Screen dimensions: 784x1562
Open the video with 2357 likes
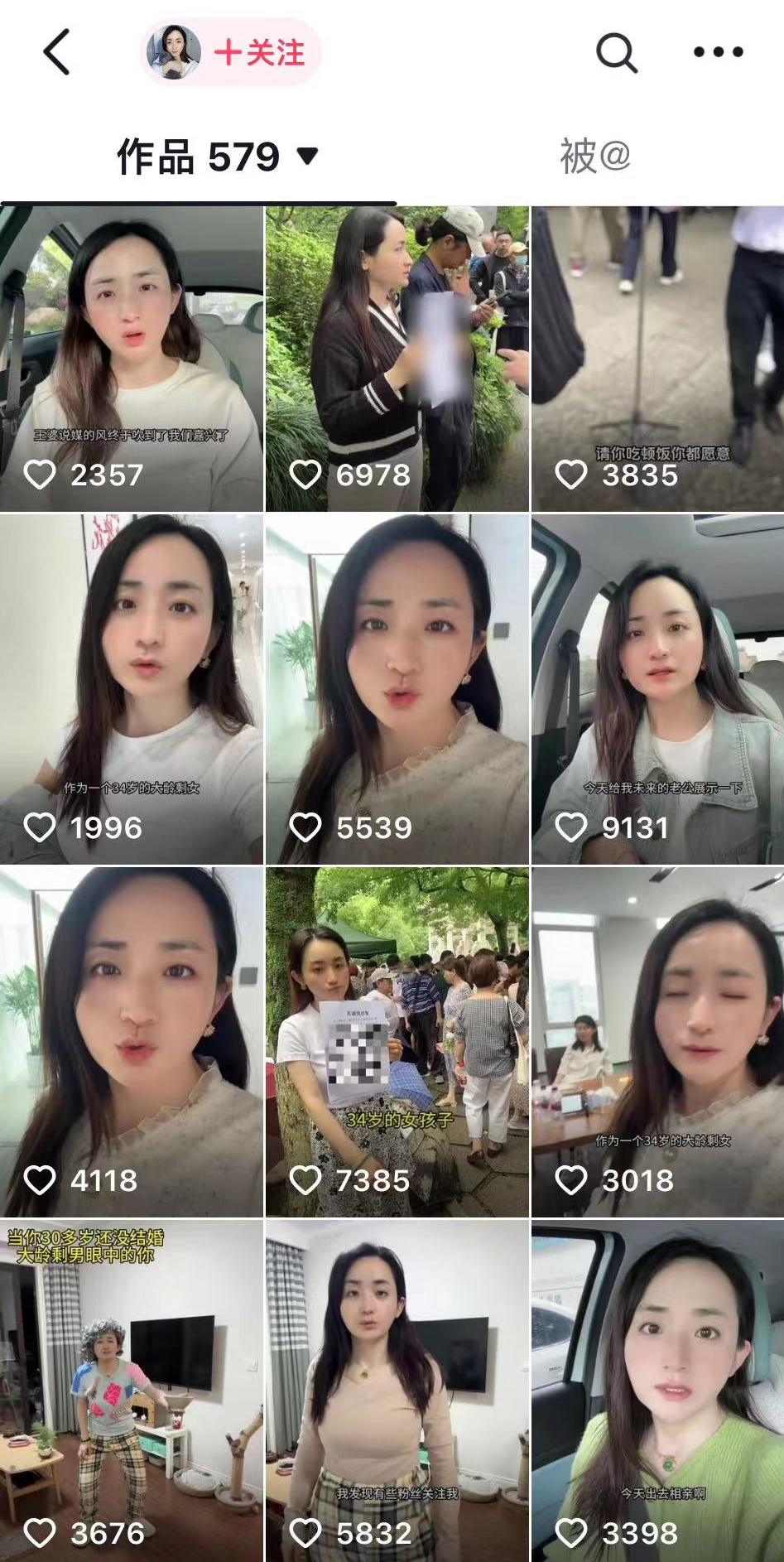click(x=132, y=358)
